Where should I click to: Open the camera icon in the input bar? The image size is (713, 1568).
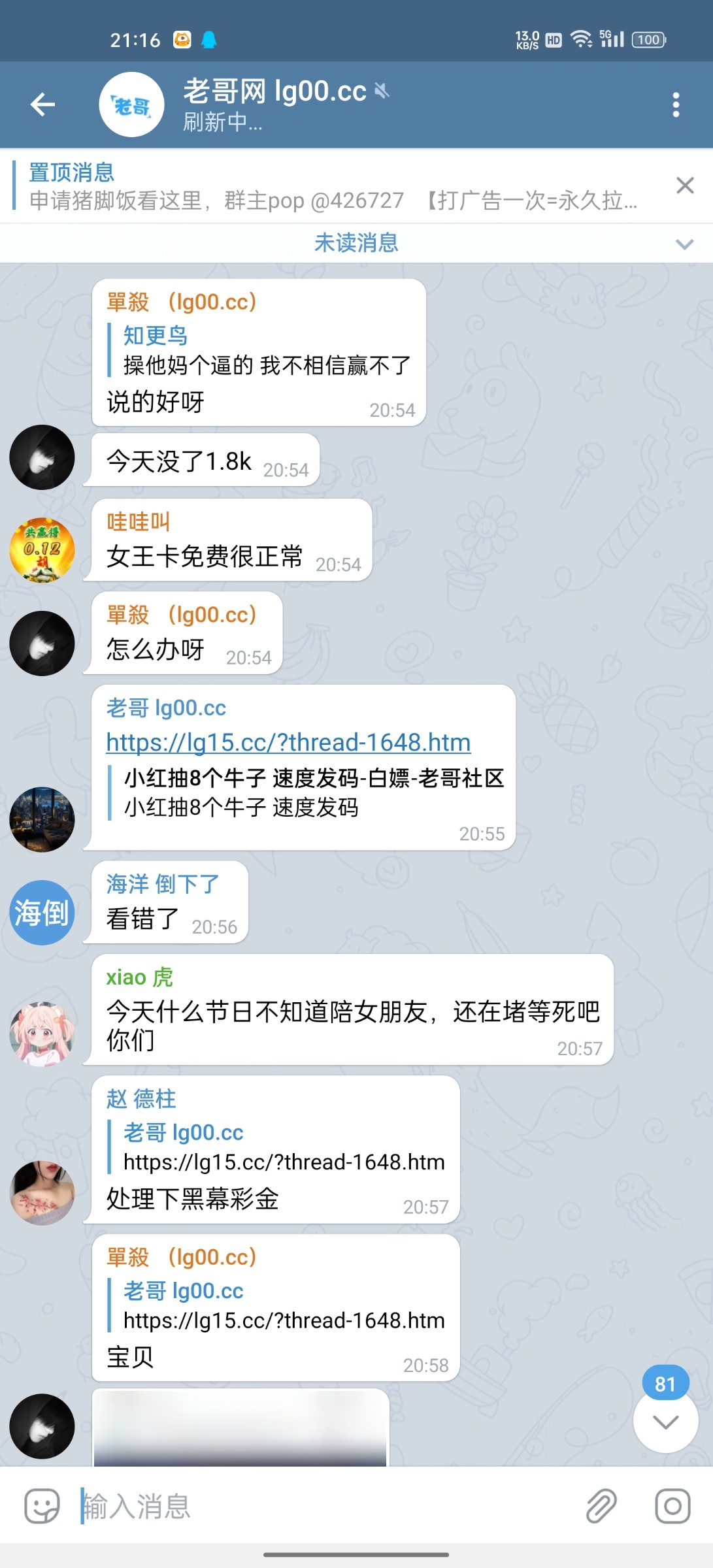click(672, 1506)
